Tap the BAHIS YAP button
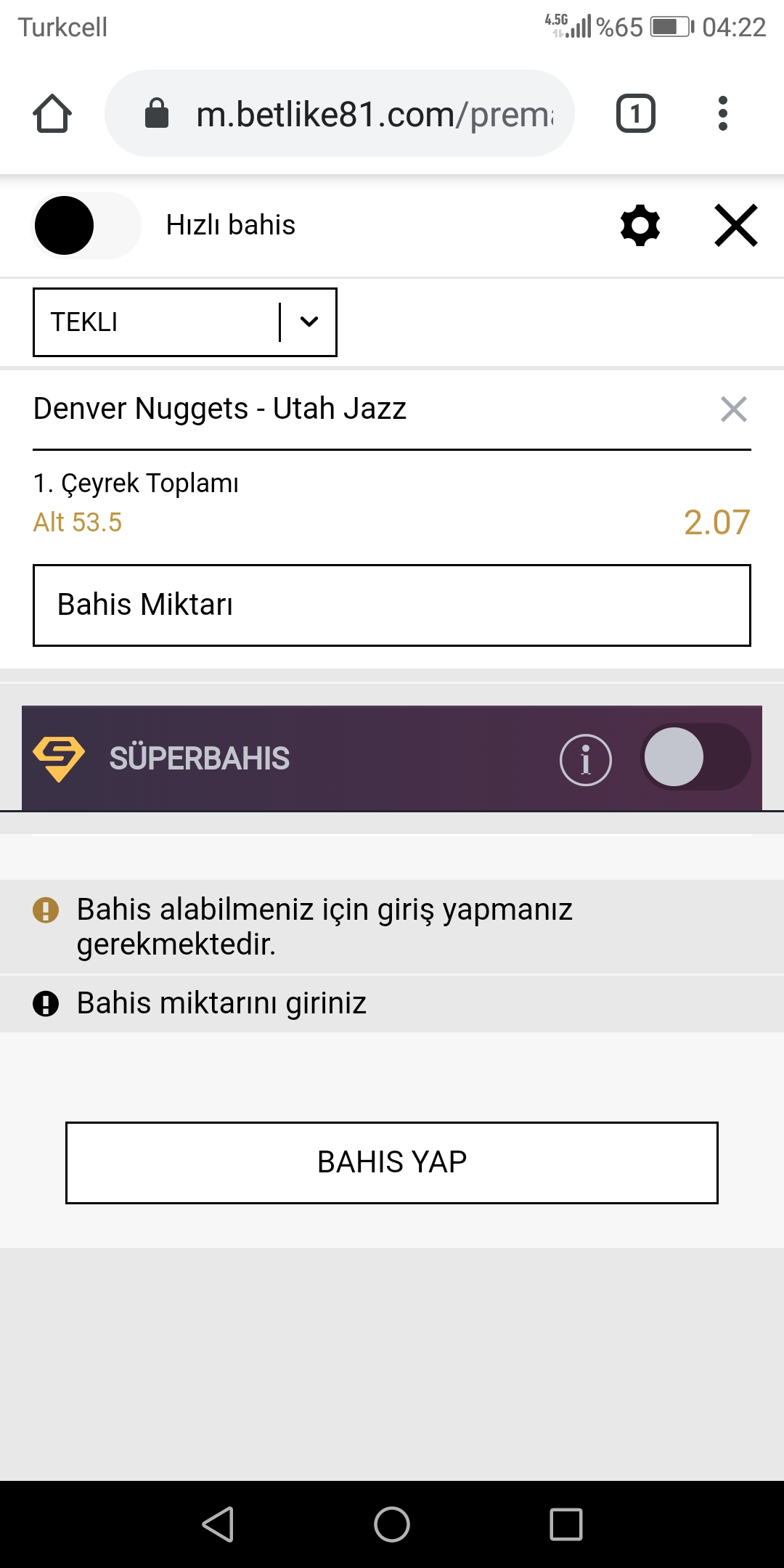This screenshot has width=784, height=1568. 392,1163
